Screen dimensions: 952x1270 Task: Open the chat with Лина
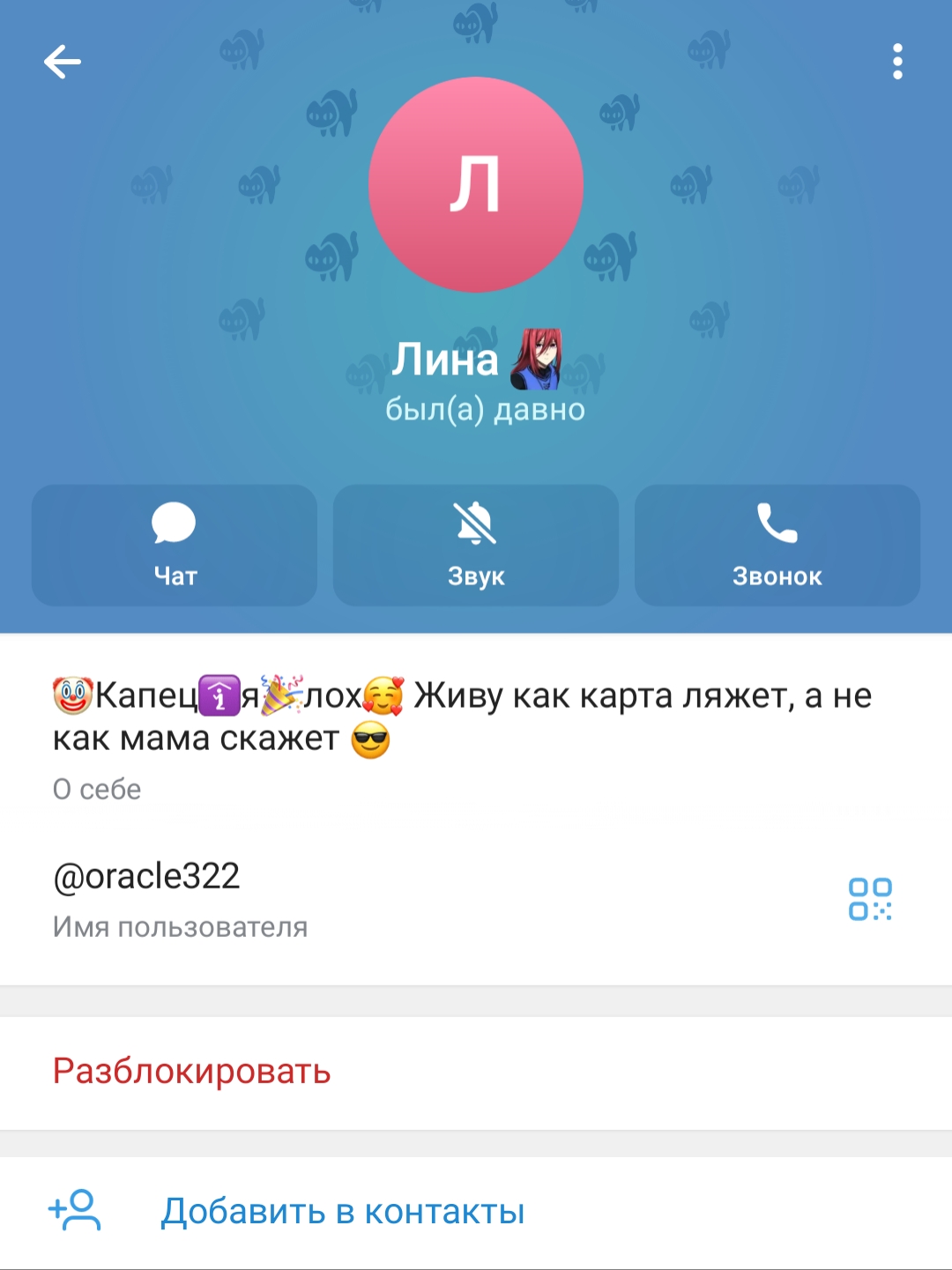pyautogui.click(x=175, y=545)
